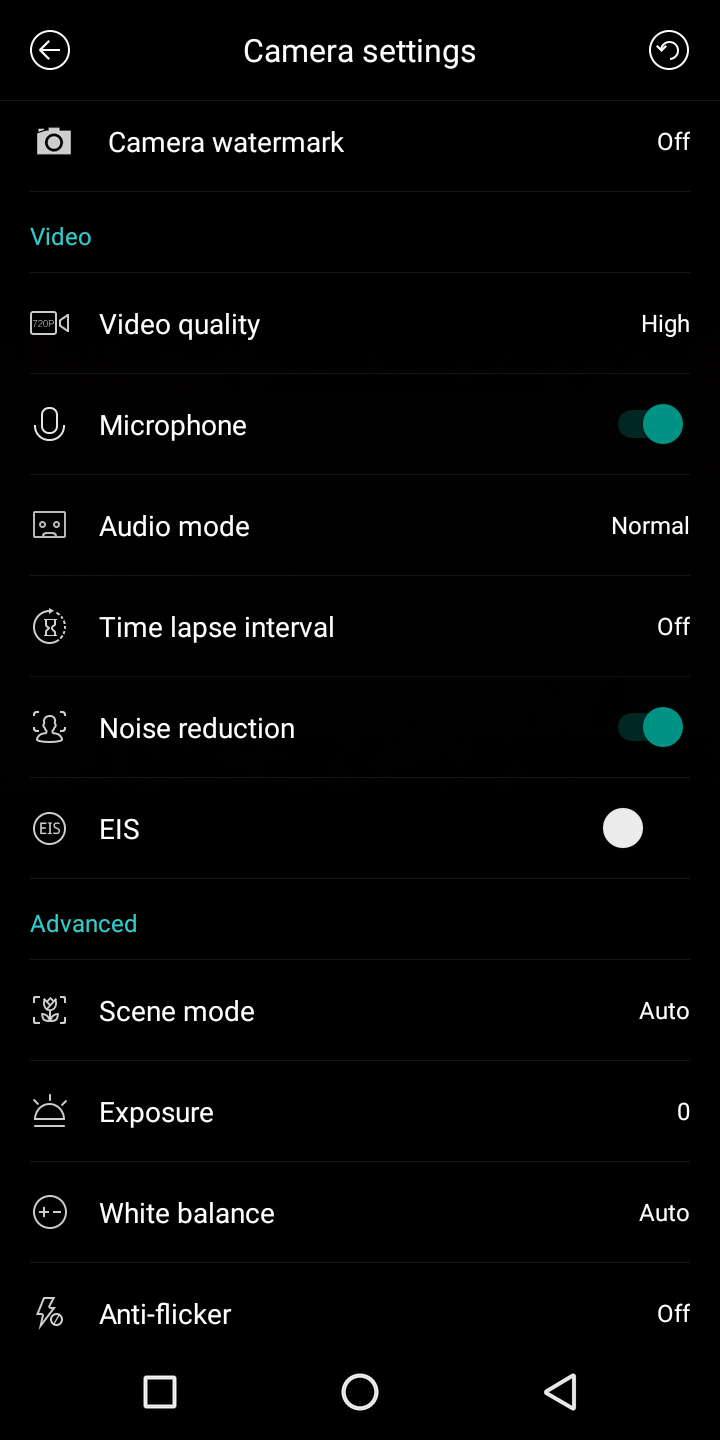Change Audio mode setting

[x=360, y=526]
